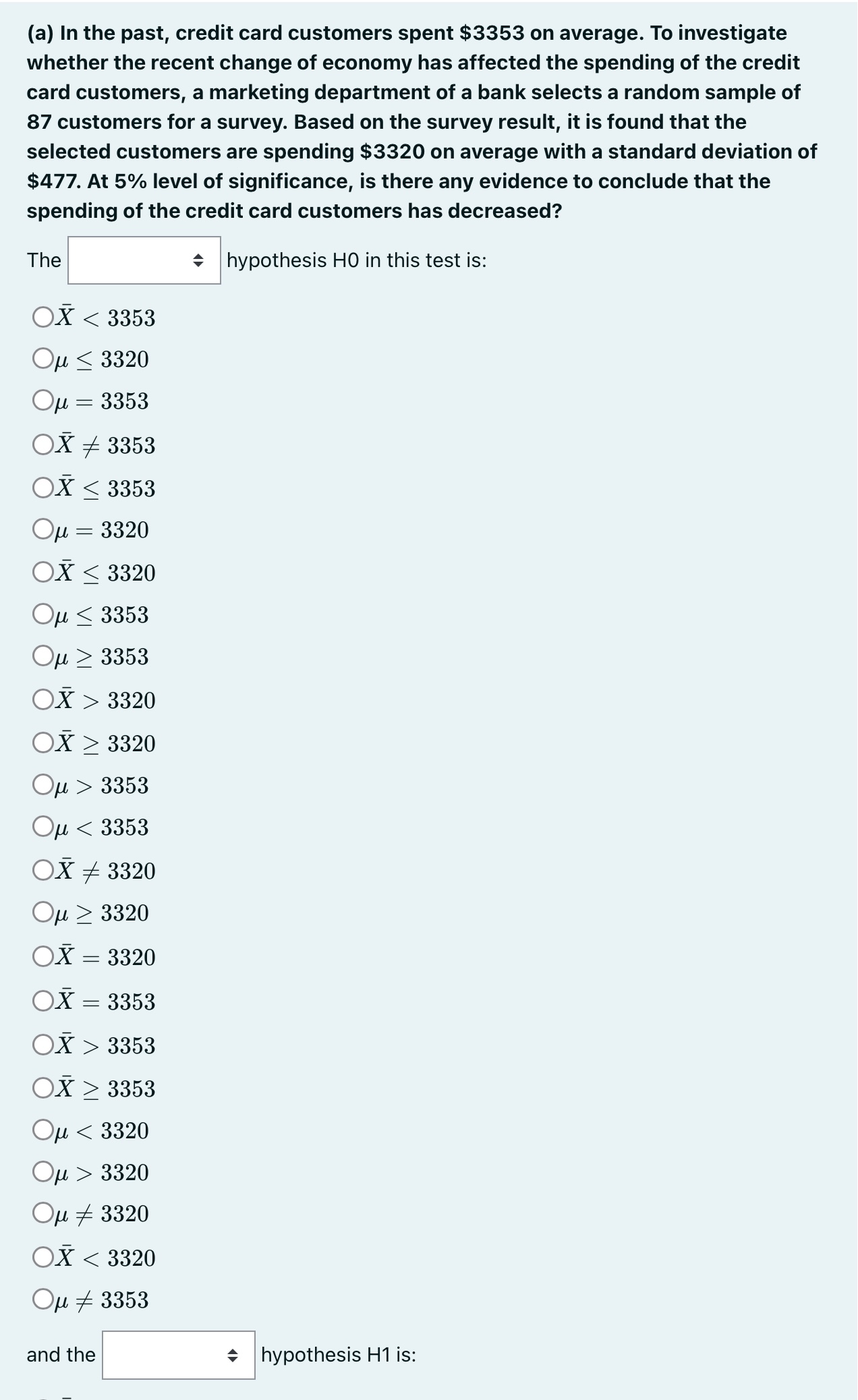Image resolution: width=858 pixels, height=1400 pixels.
Task: Select the option μ = 3353
Action: 42,402
